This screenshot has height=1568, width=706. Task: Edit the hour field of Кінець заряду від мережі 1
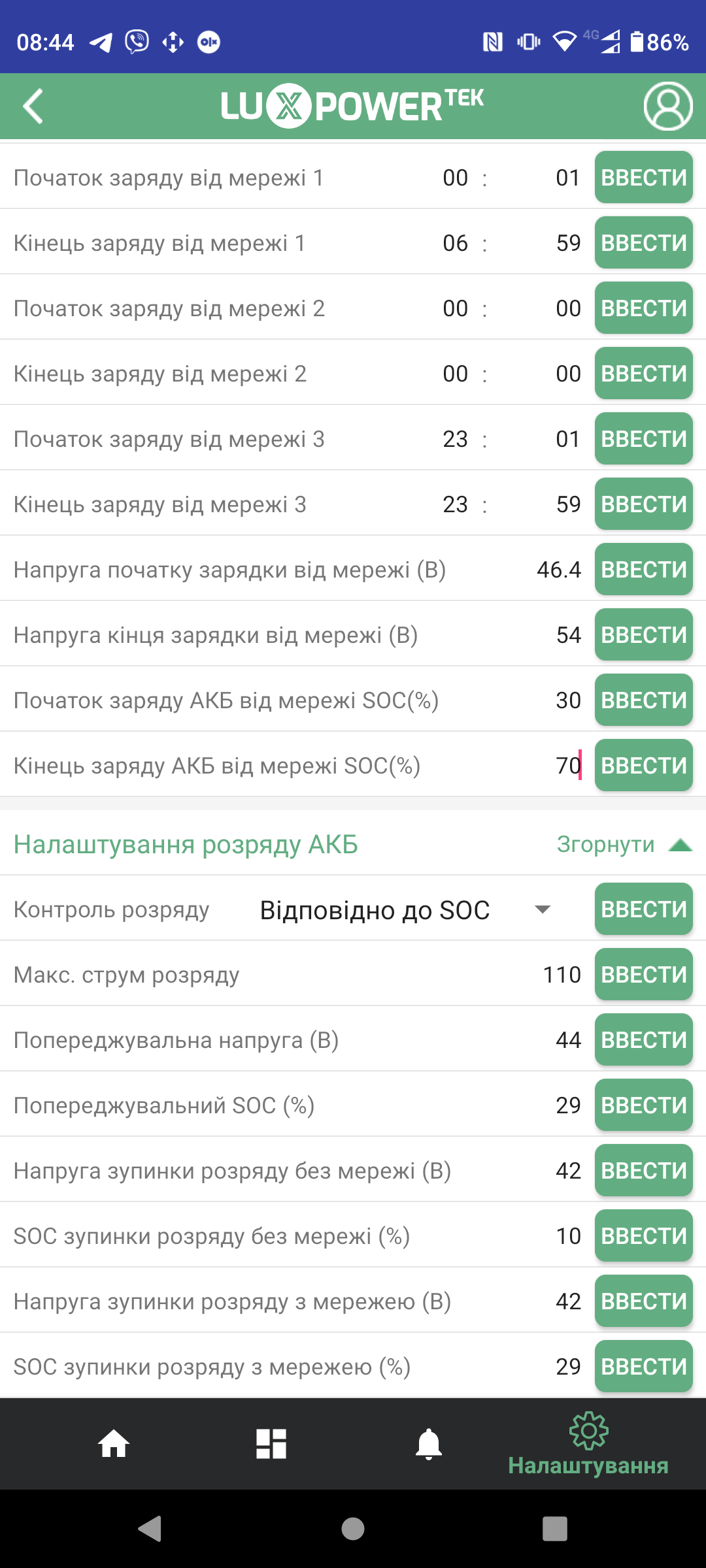point(455,243)
